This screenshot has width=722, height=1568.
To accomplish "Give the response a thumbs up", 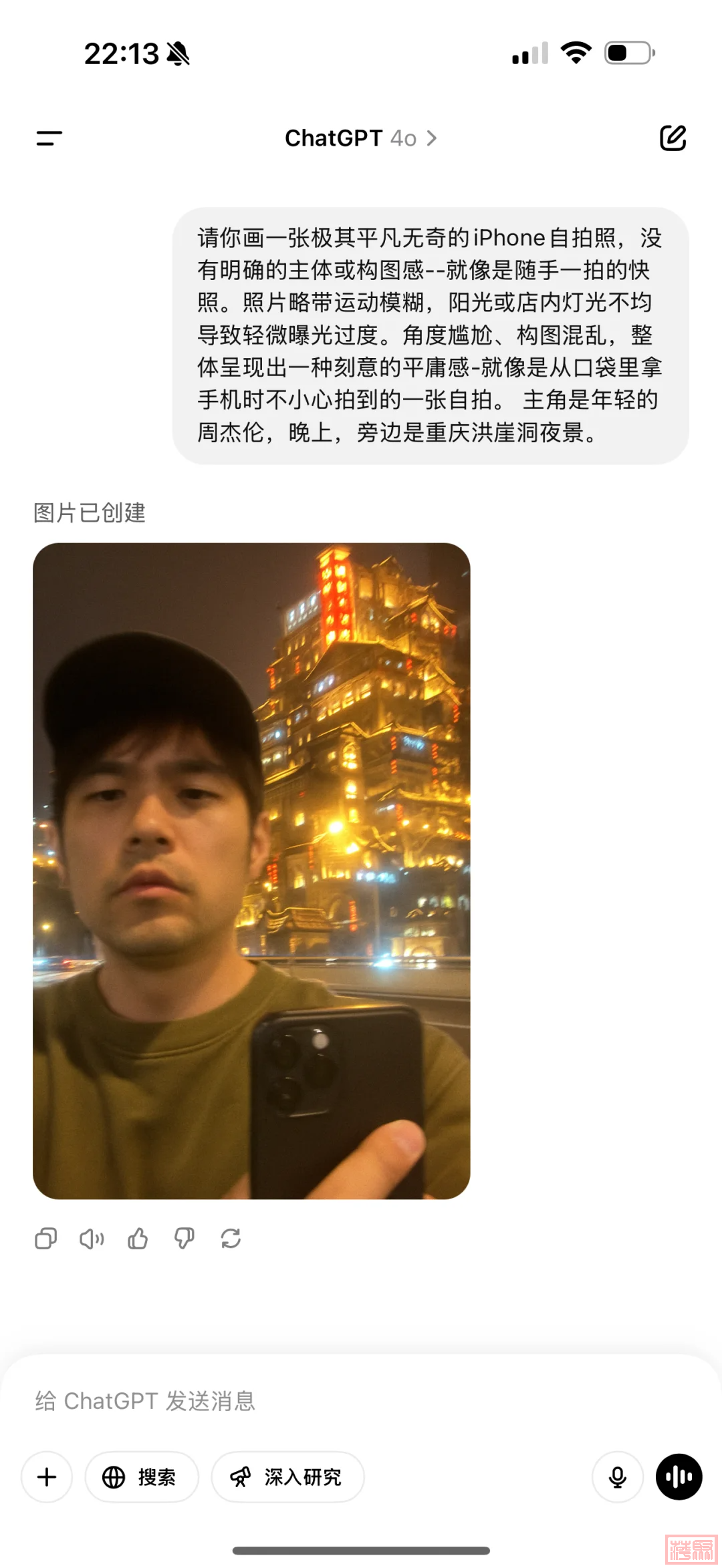I will [138, 1239].
